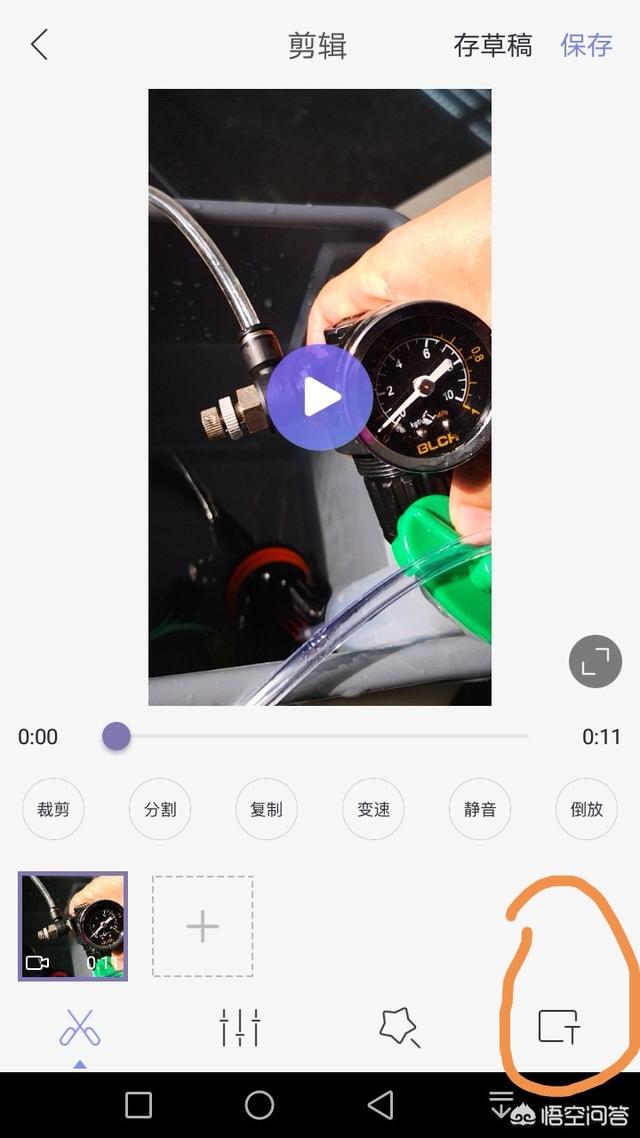Play the video preview

(x=320, y=397)
